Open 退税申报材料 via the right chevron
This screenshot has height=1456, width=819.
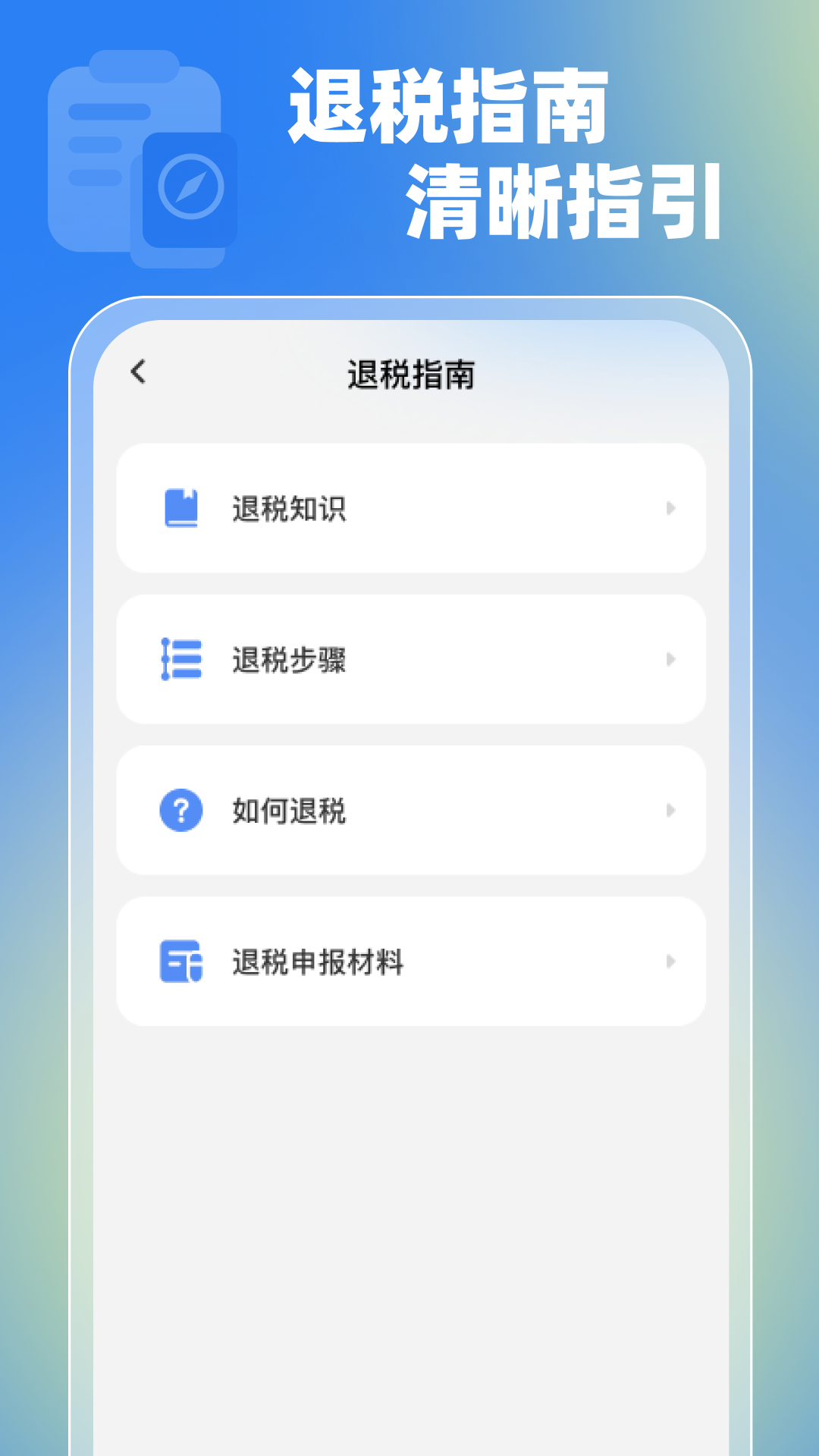click(x=670, y=962)
